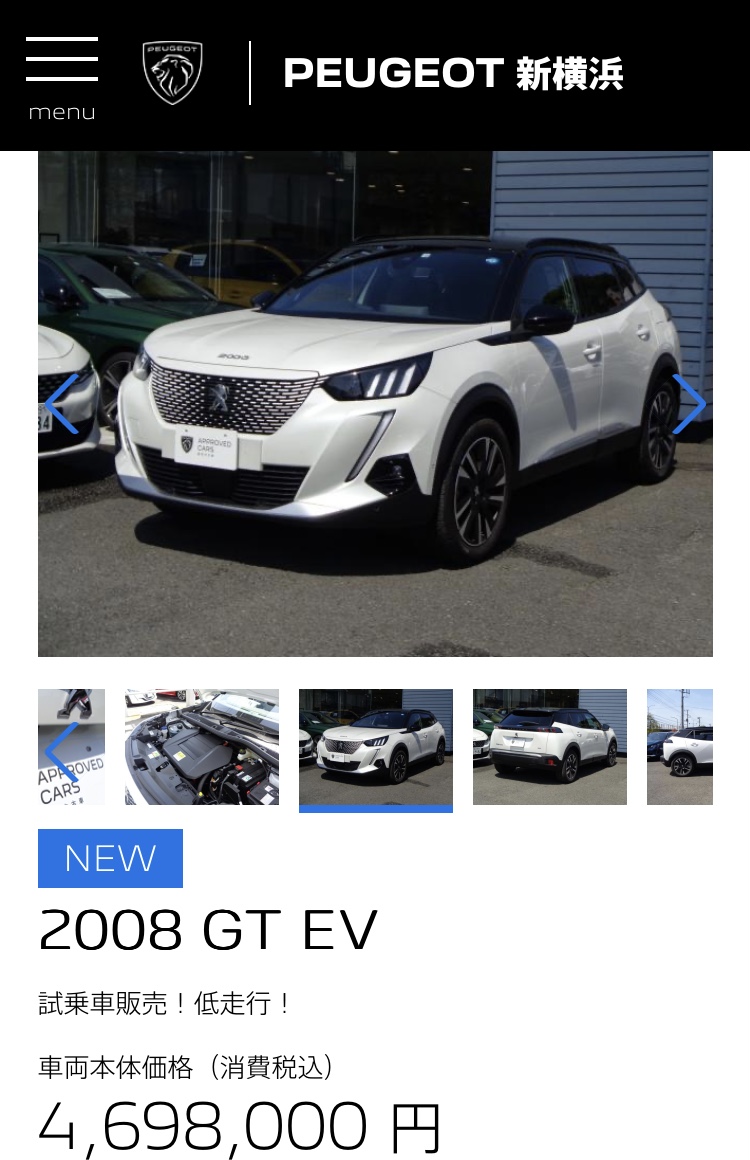
Task: Select the engine bay thumbnail
Action: 202,746
